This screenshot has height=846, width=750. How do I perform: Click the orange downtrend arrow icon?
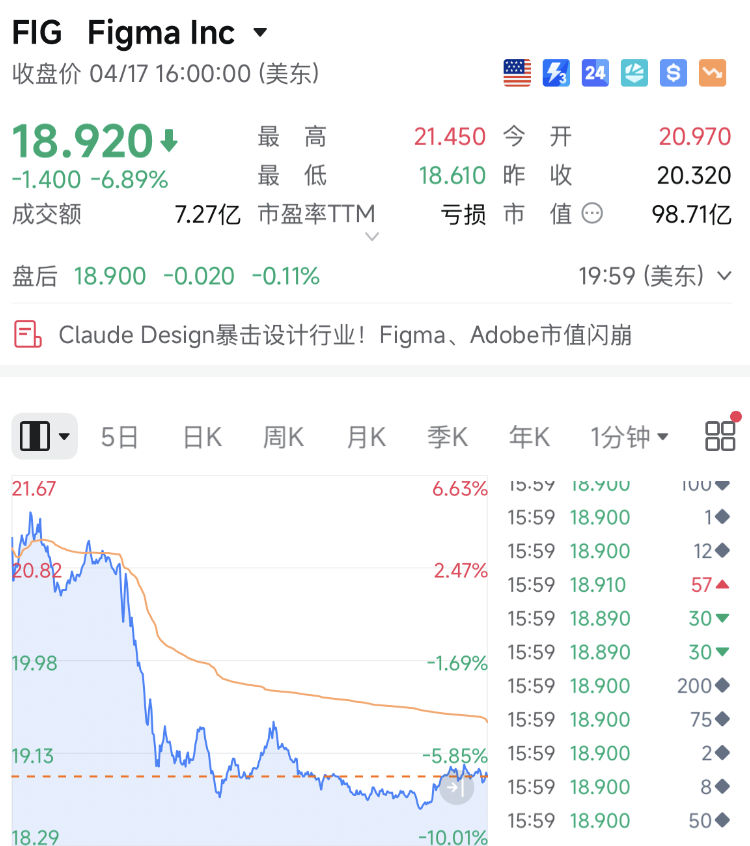(x=712, y=73)
